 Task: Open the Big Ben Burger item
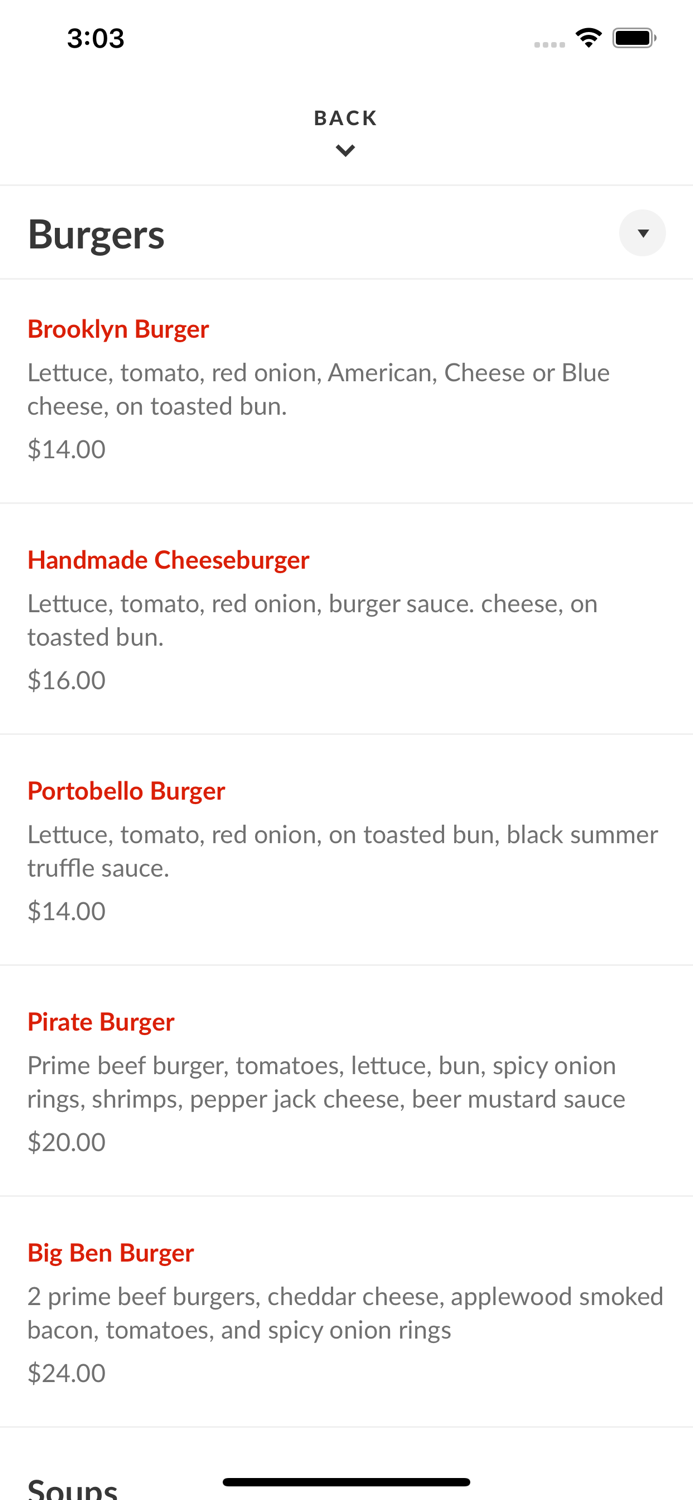pyautogui.click(x=110, y=1253)
